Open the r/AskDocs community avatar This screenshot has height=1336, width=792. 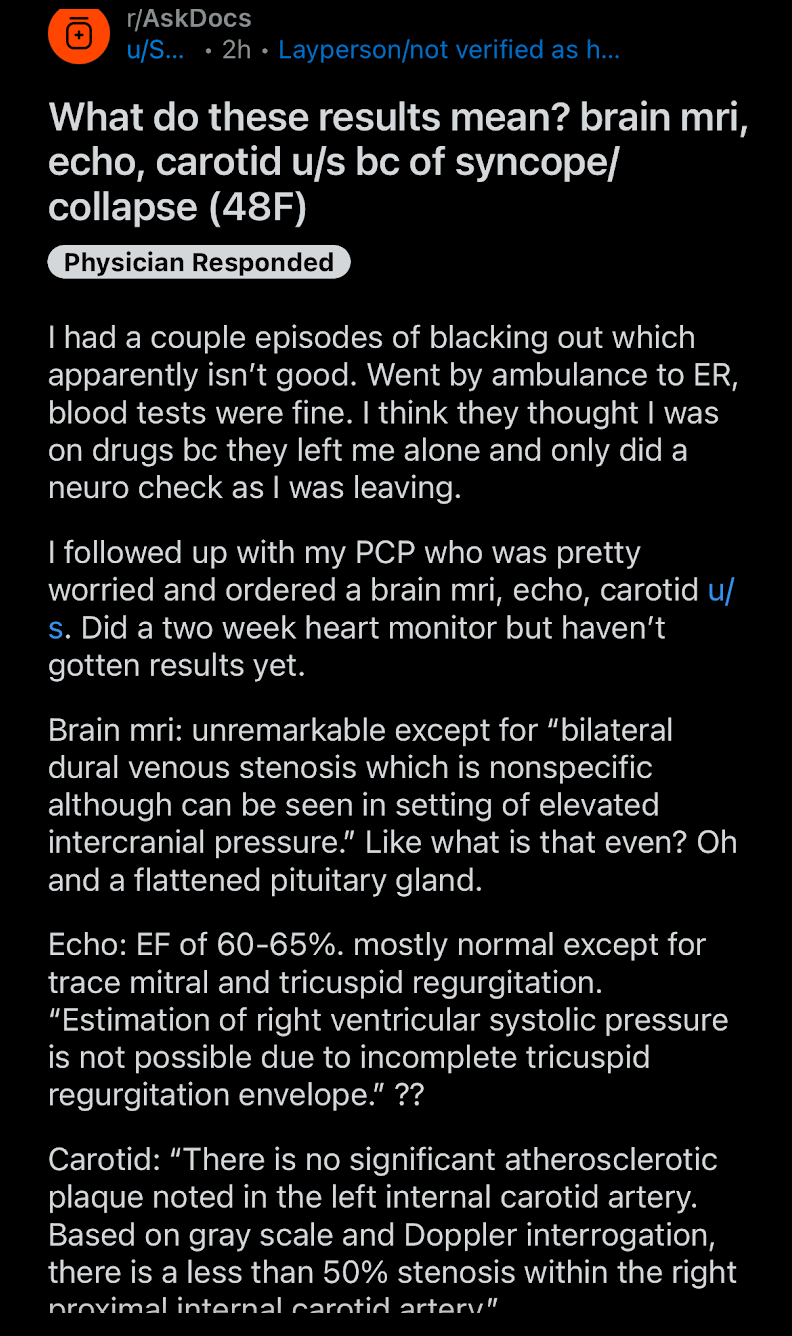[78, 35]
